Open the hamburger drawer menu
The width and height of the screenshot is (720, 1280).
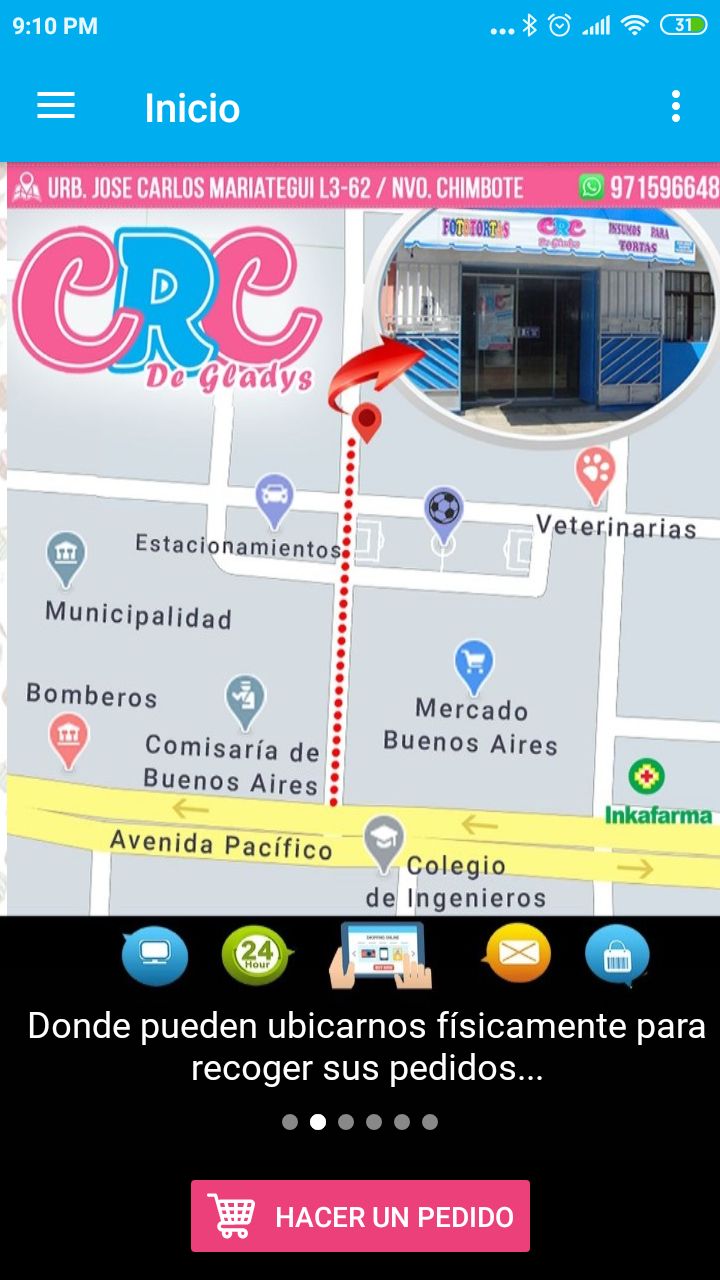pos(56,106)
